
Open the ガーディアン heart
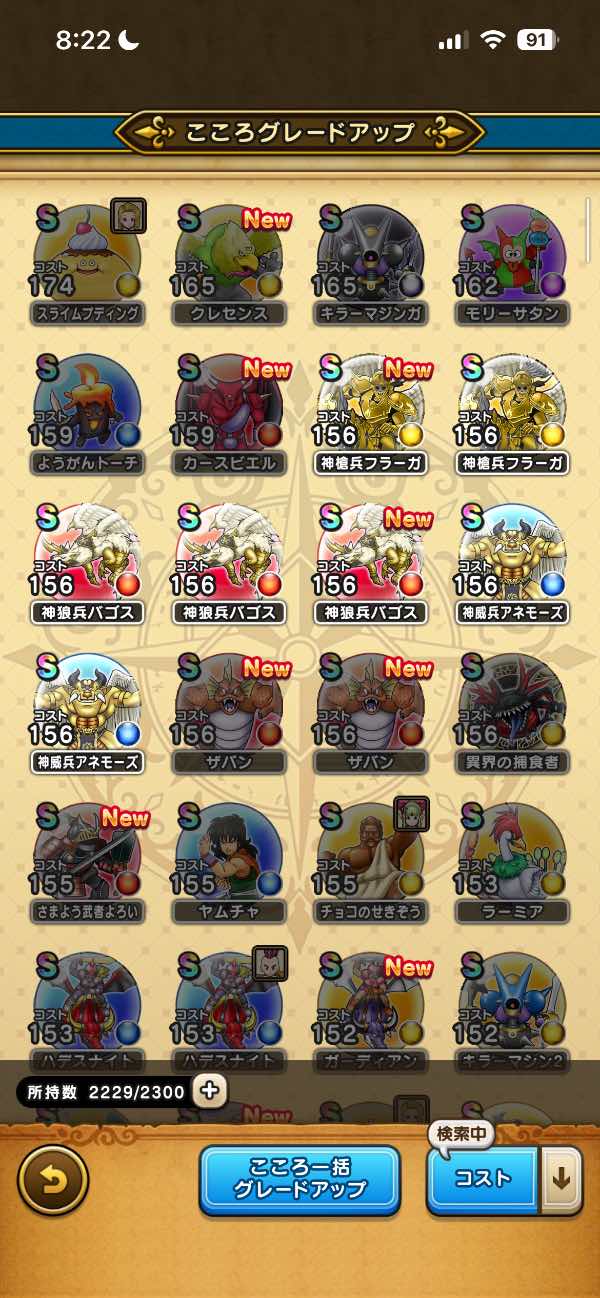(x=371, y=1005)
